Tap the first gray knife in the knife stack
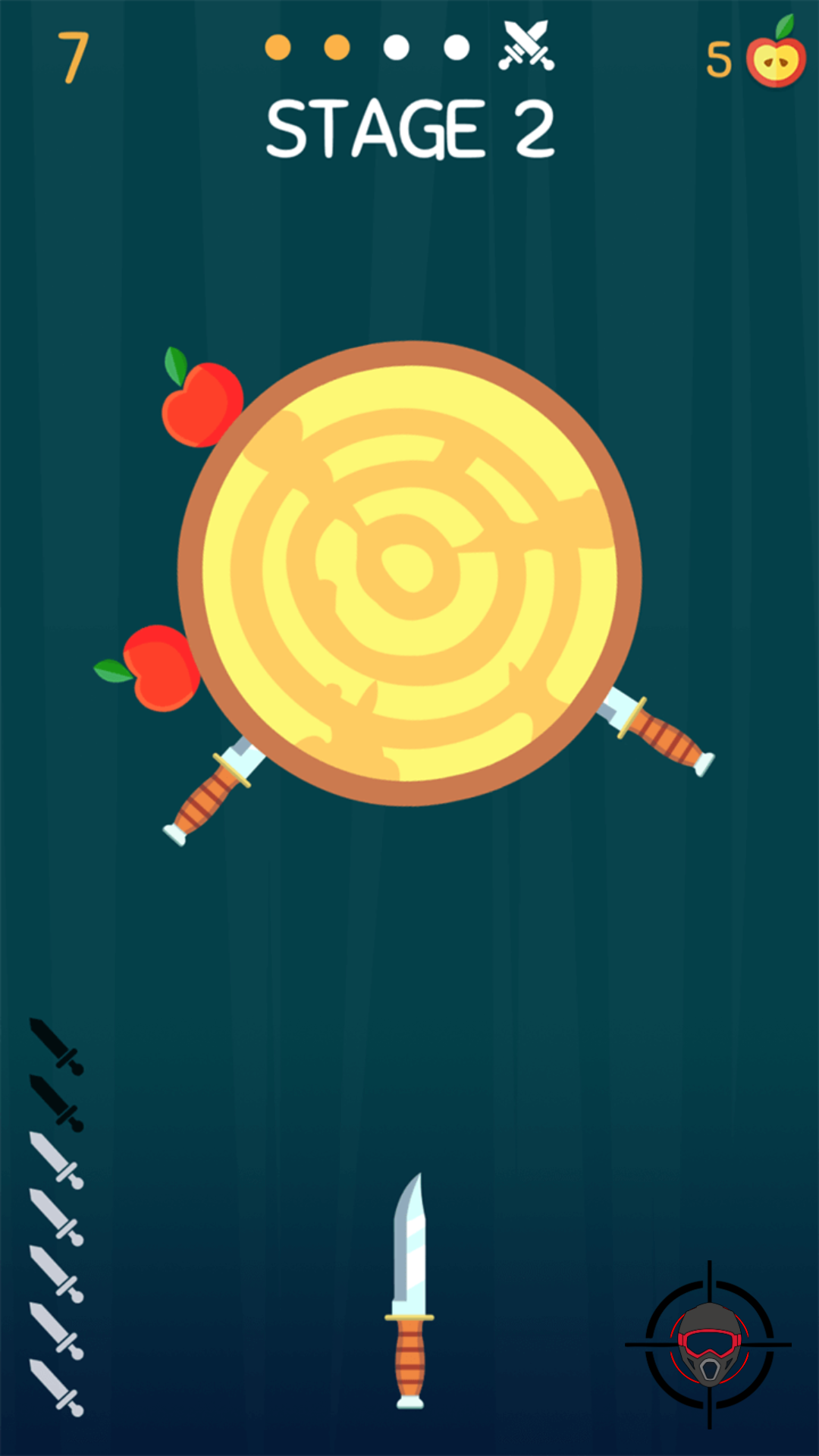 coord(55,1158)
